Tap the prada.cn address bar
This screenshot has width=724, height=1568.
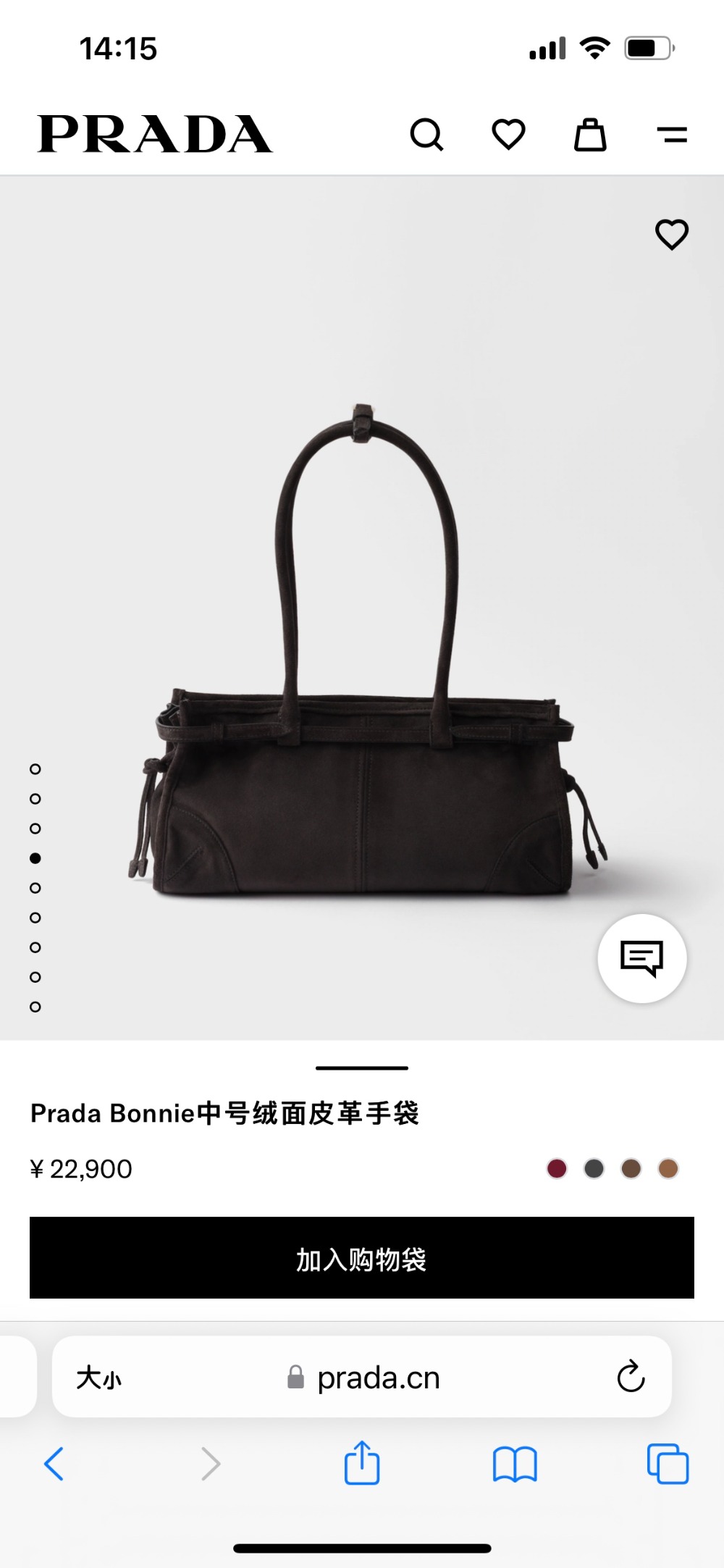376,1378
